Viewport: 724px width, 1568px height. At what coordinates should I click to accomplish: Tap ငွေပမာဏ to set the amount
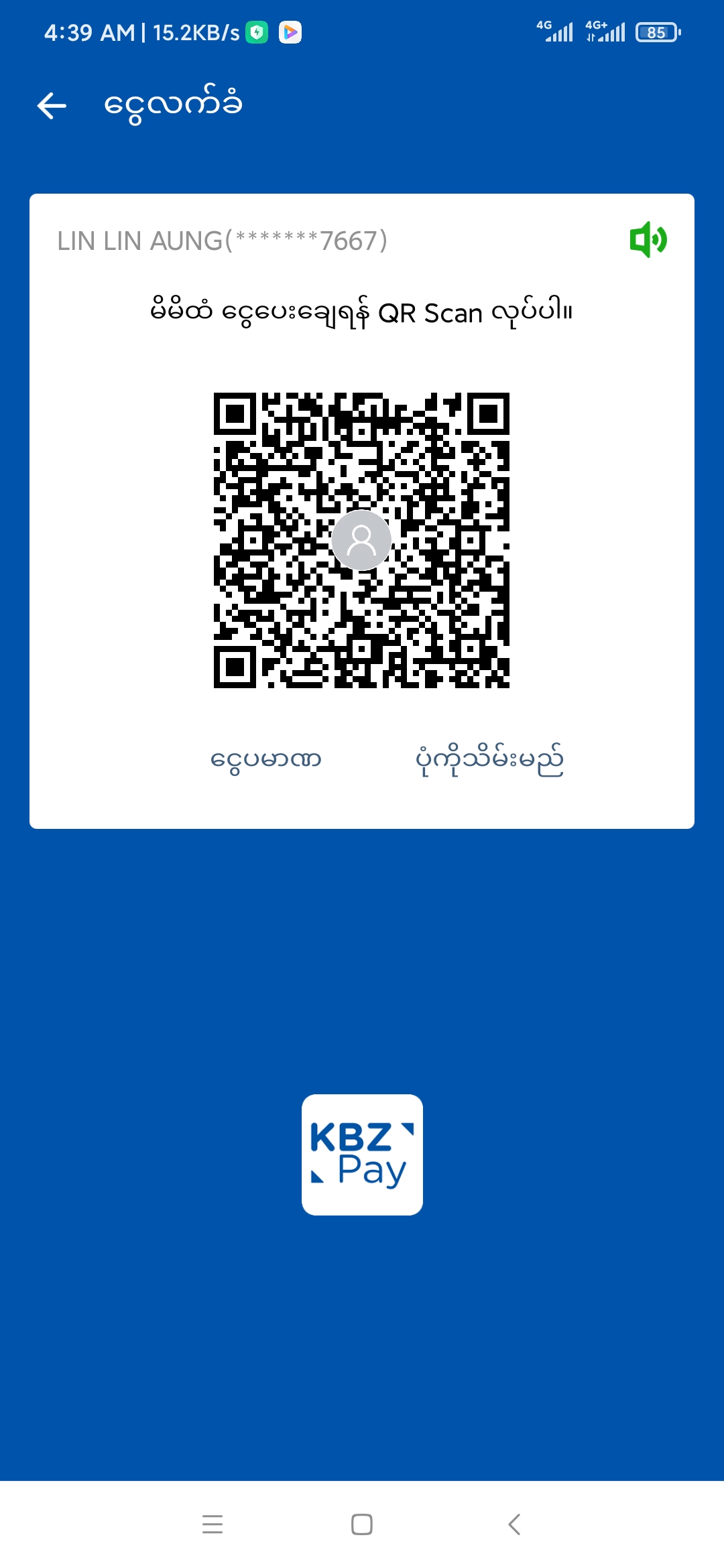pos(265,760)
